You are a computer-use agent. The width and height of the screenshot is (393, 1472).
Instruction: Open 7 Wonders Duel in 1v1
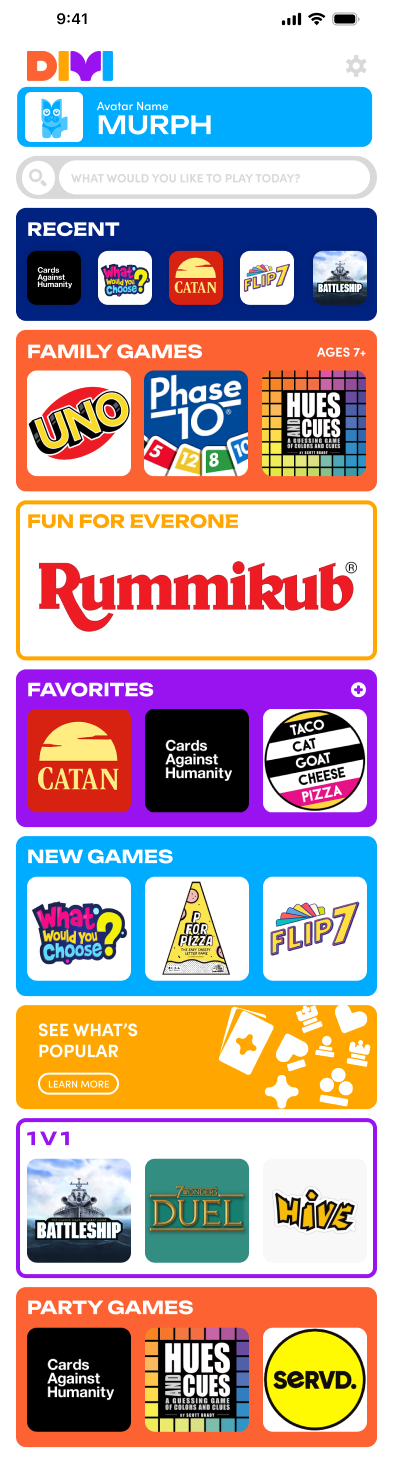tap(197, 1211)
